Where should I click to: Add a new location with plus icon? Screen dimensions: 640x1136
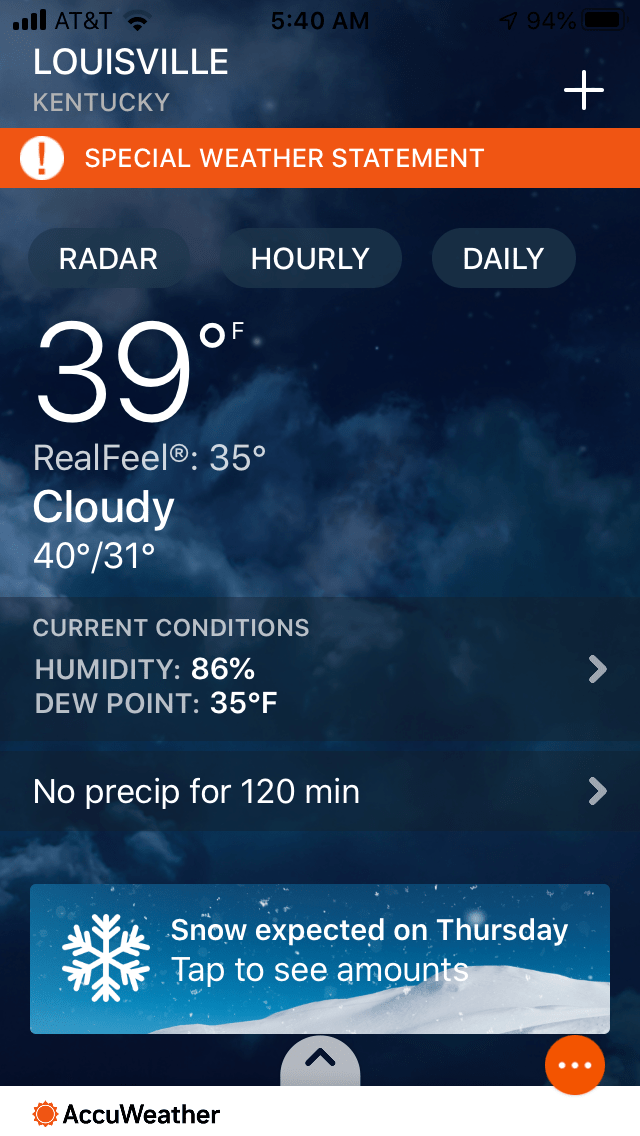click(x=584, y=91)
